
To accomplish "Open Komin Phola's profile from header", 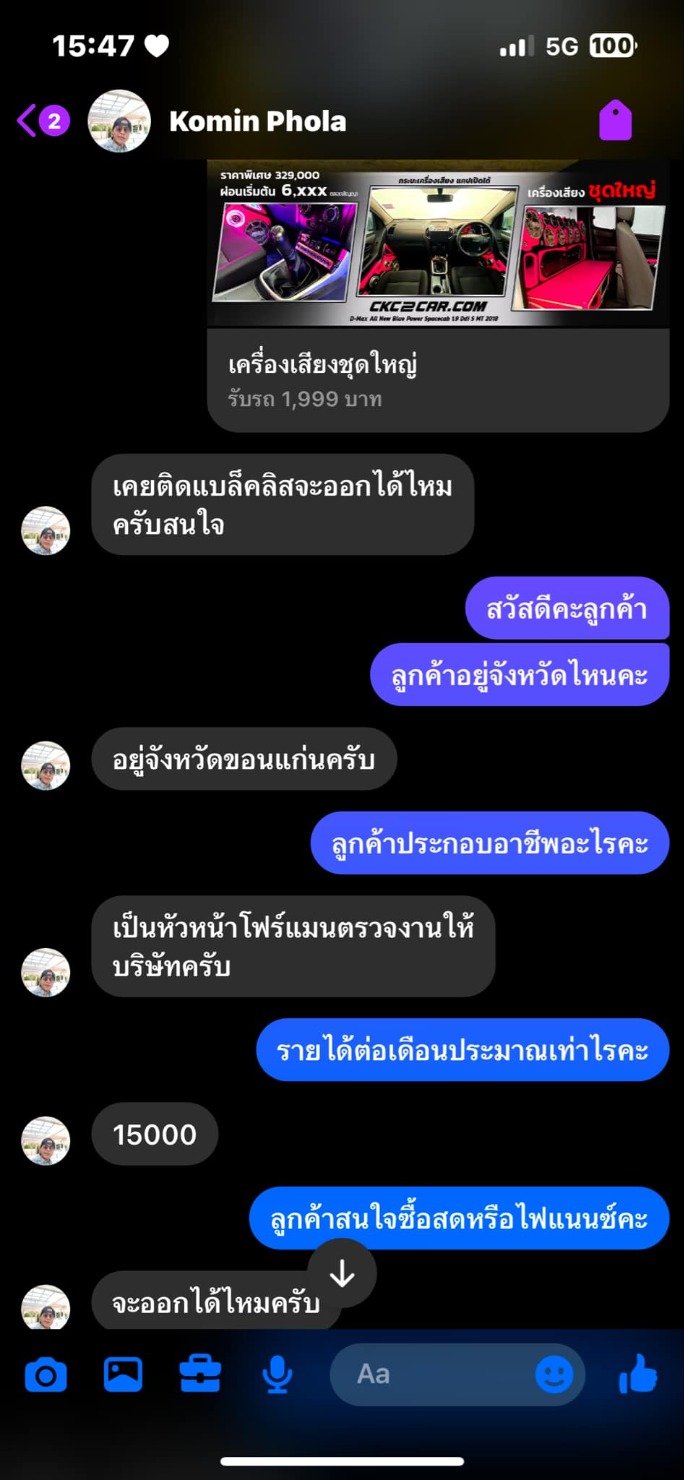I will (x=218, y=122).
